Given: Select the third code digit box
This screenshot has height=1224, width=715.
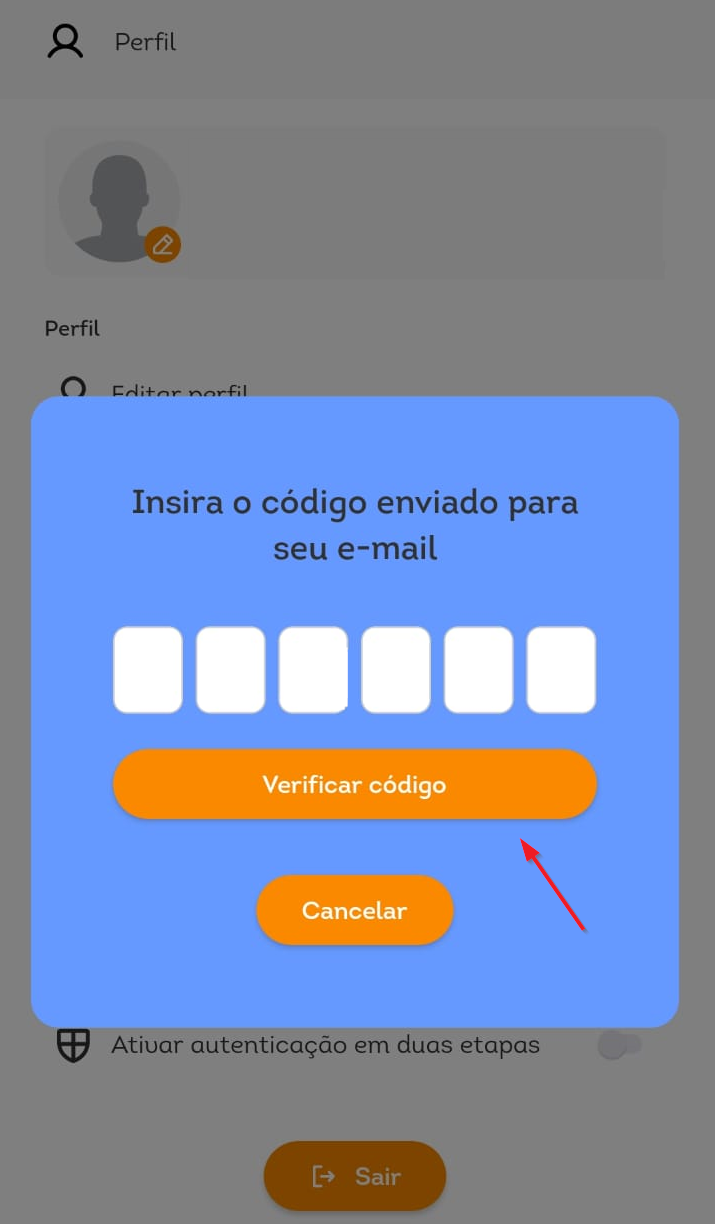Looking at the screenshot, I should click(x=313, y=670).
